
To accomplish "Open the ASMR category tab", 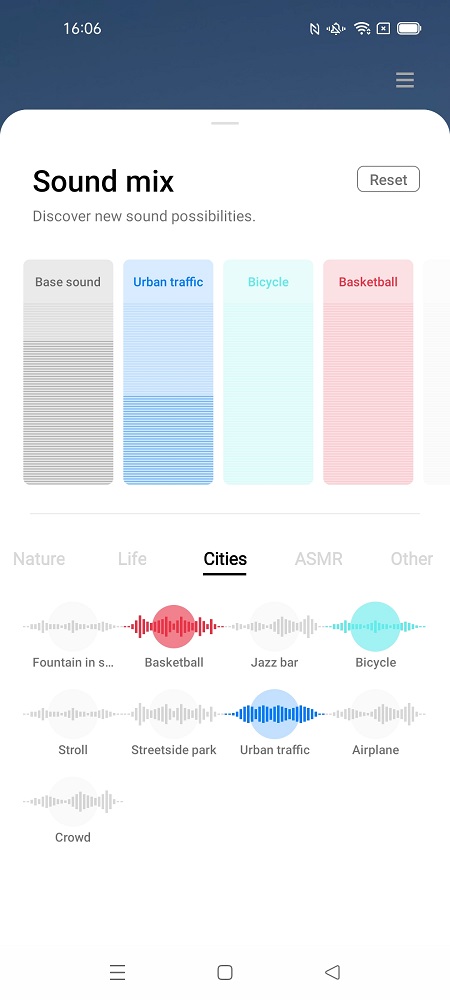I will coord(318,559).
